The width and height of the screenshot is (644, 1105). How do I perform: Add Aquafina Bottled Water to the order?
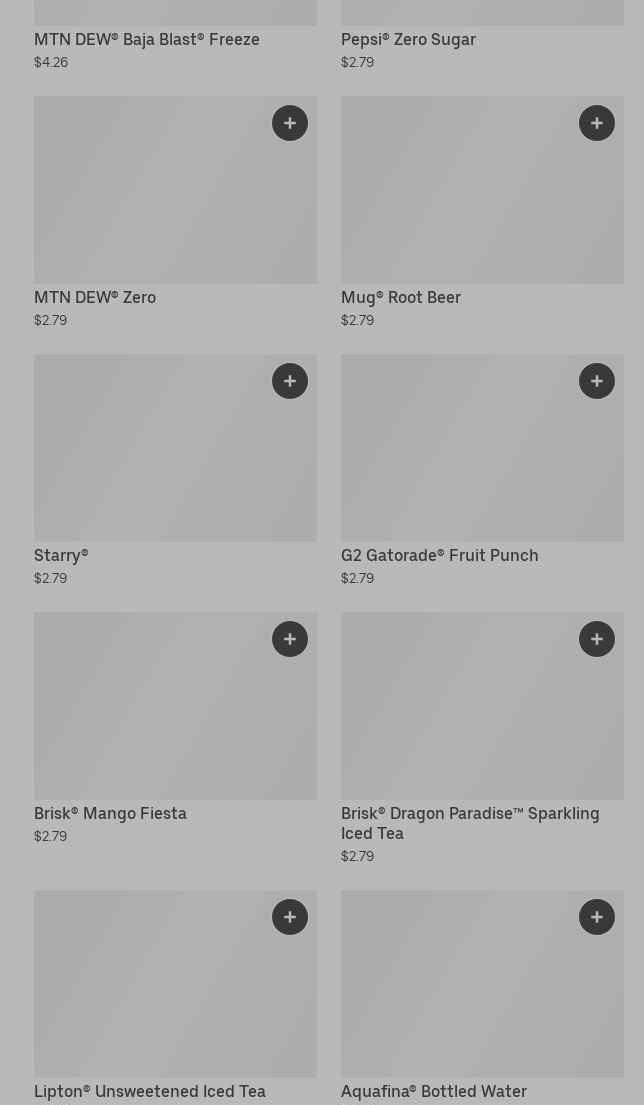[597, 917]
